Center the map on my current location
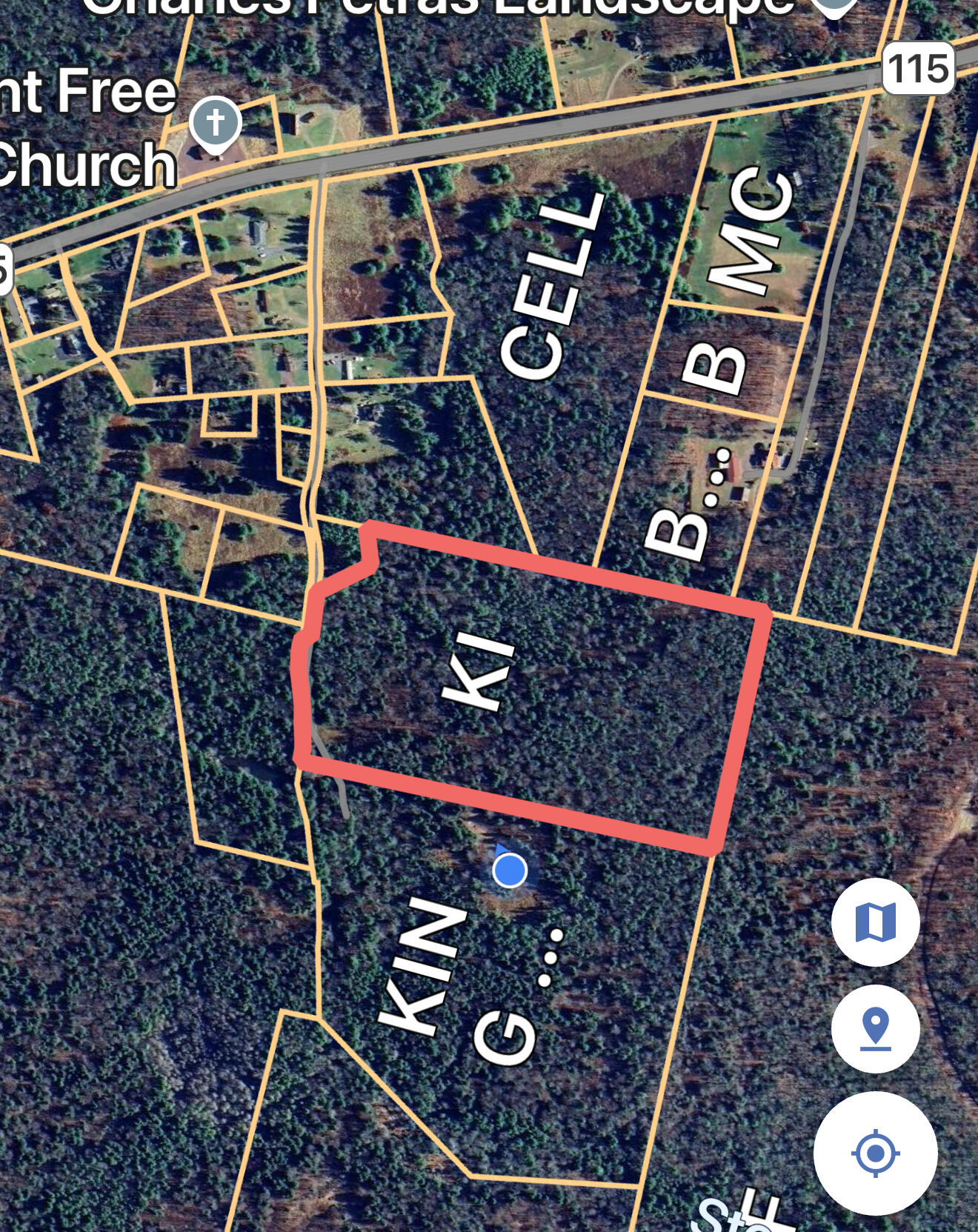The height and width of the screenshot is (1232, 978). pyautogui.click(x=875, y=1153)
